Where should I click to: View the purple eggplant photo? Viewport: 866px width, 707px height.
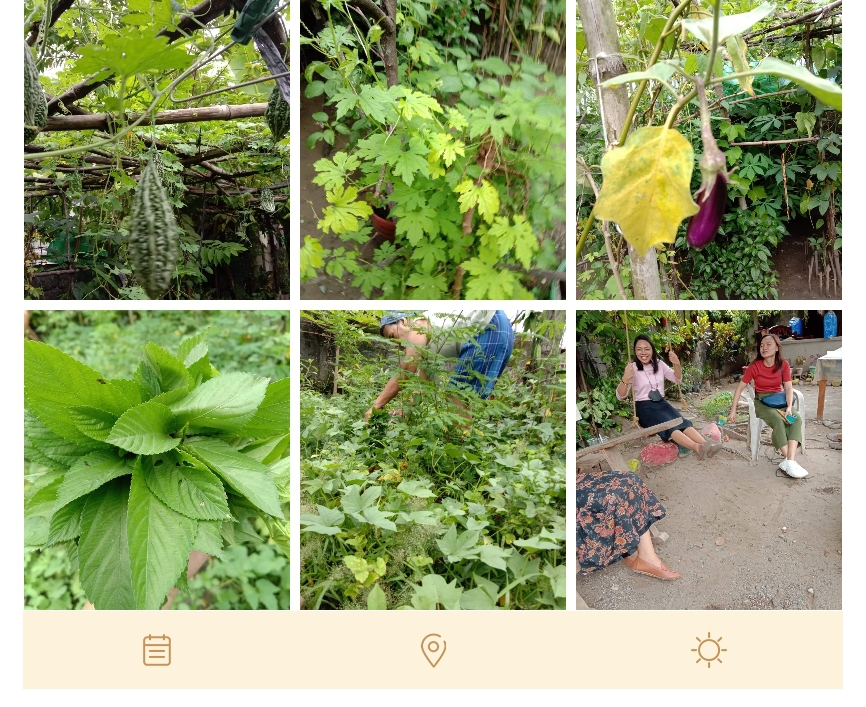coord(709,150)
